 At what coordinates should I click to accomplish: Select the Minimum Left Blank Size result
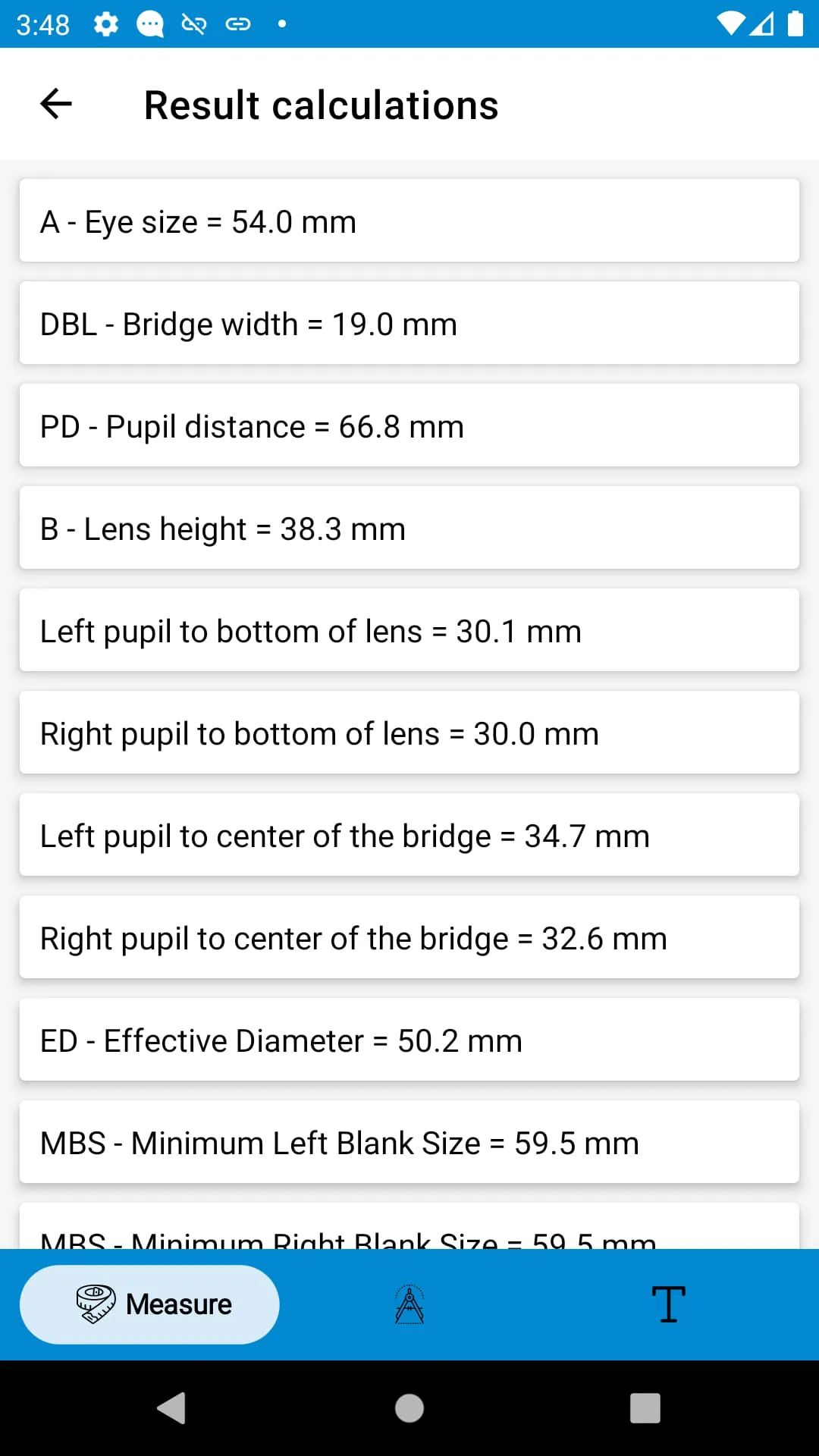tap(409, 1142)
